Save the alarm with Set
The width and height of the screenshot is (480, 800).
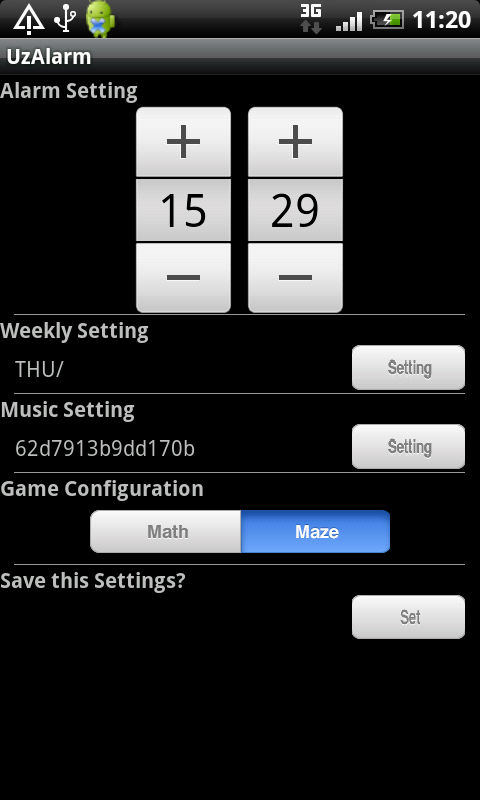pyautogui.click(x=409, y=617)
